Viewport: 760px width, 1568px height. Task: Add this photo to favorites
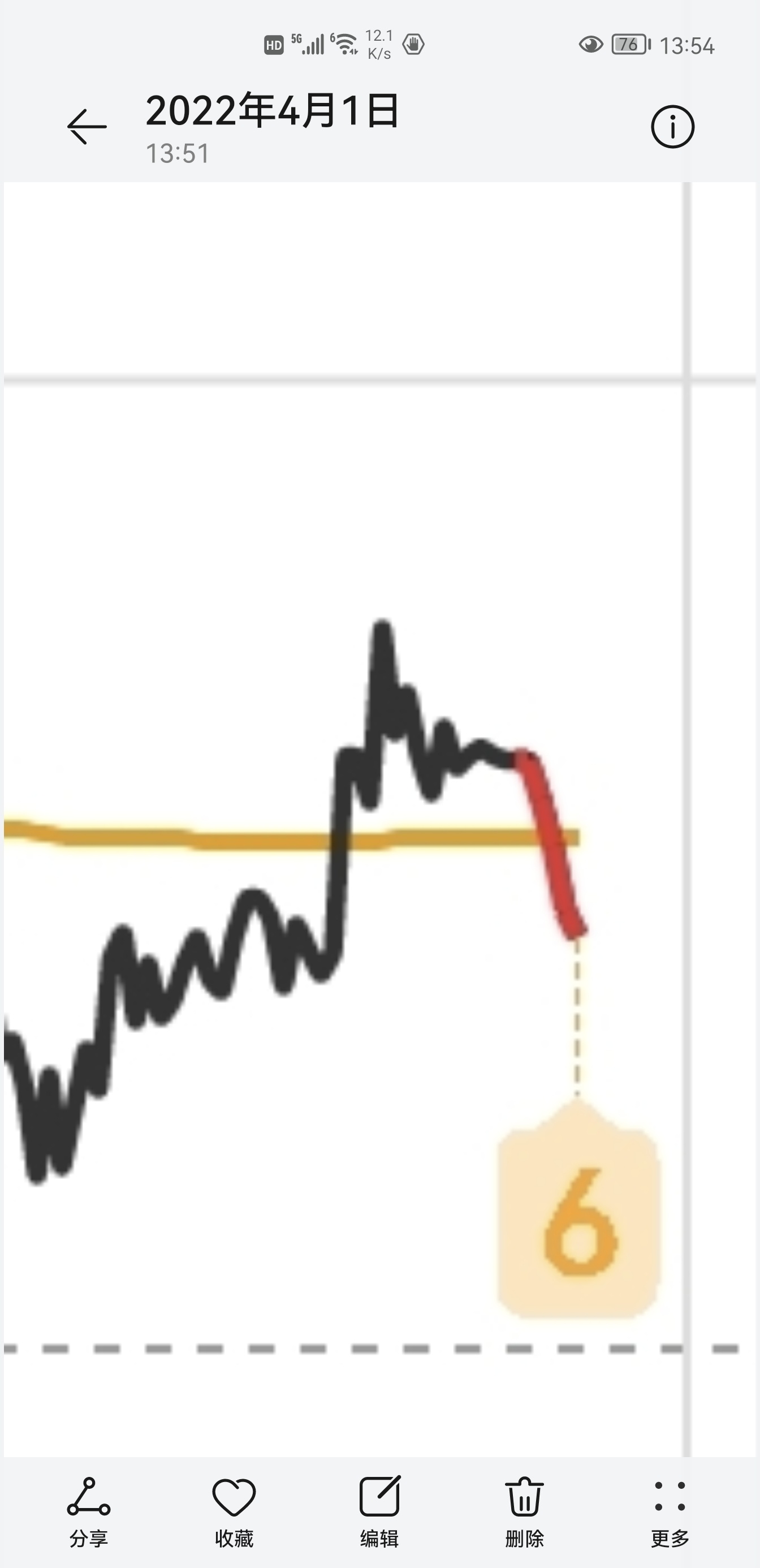(234, 1512)
